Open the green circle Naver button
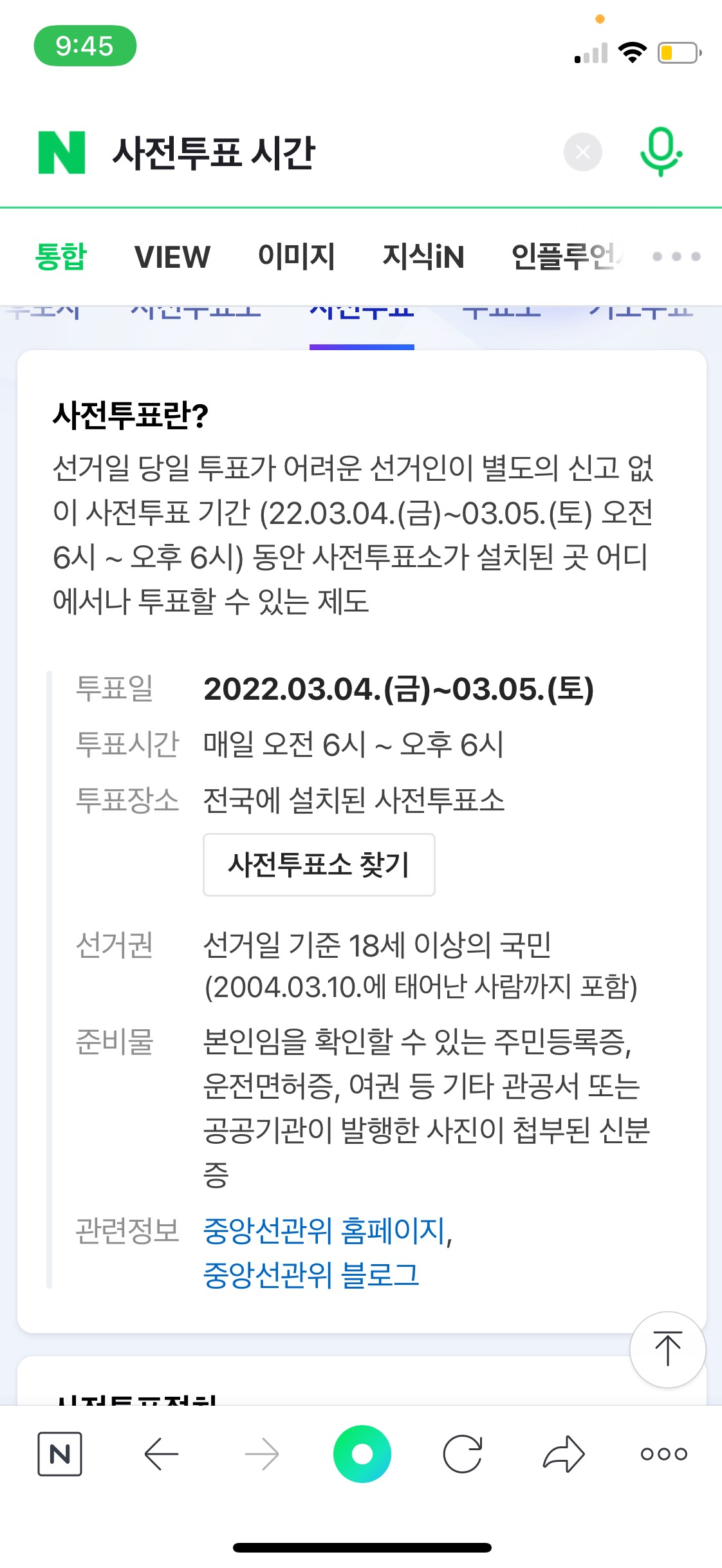722x1568 pixels. click(x=362, y=1453)
